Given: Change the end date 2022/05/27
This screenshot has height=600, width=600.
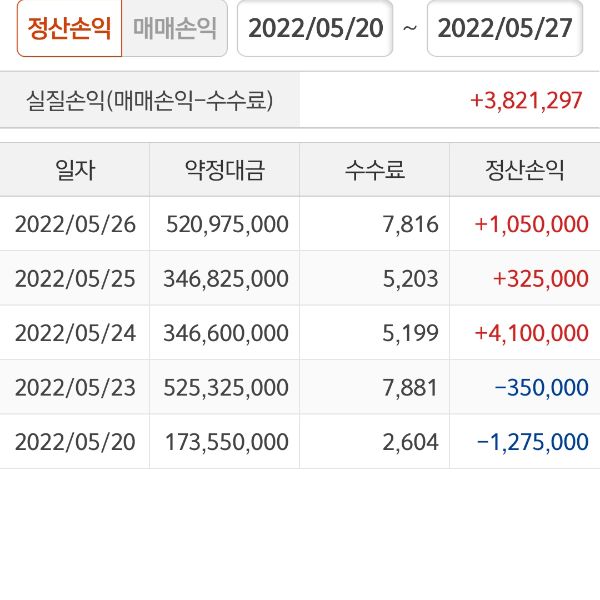Looking at the screenshot, I should tap(505, 28).
